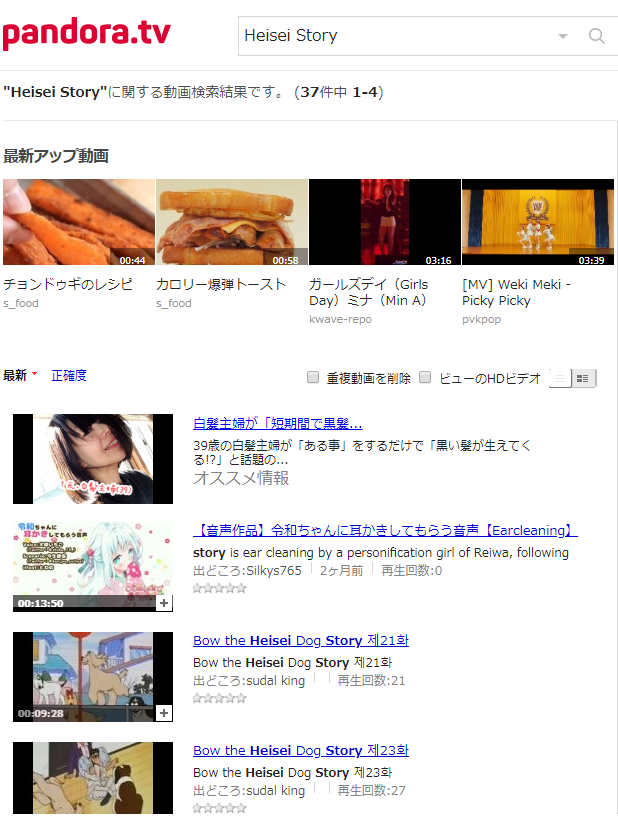
Task: Open the pandora.tv home logo
Action: coord(86,34)
